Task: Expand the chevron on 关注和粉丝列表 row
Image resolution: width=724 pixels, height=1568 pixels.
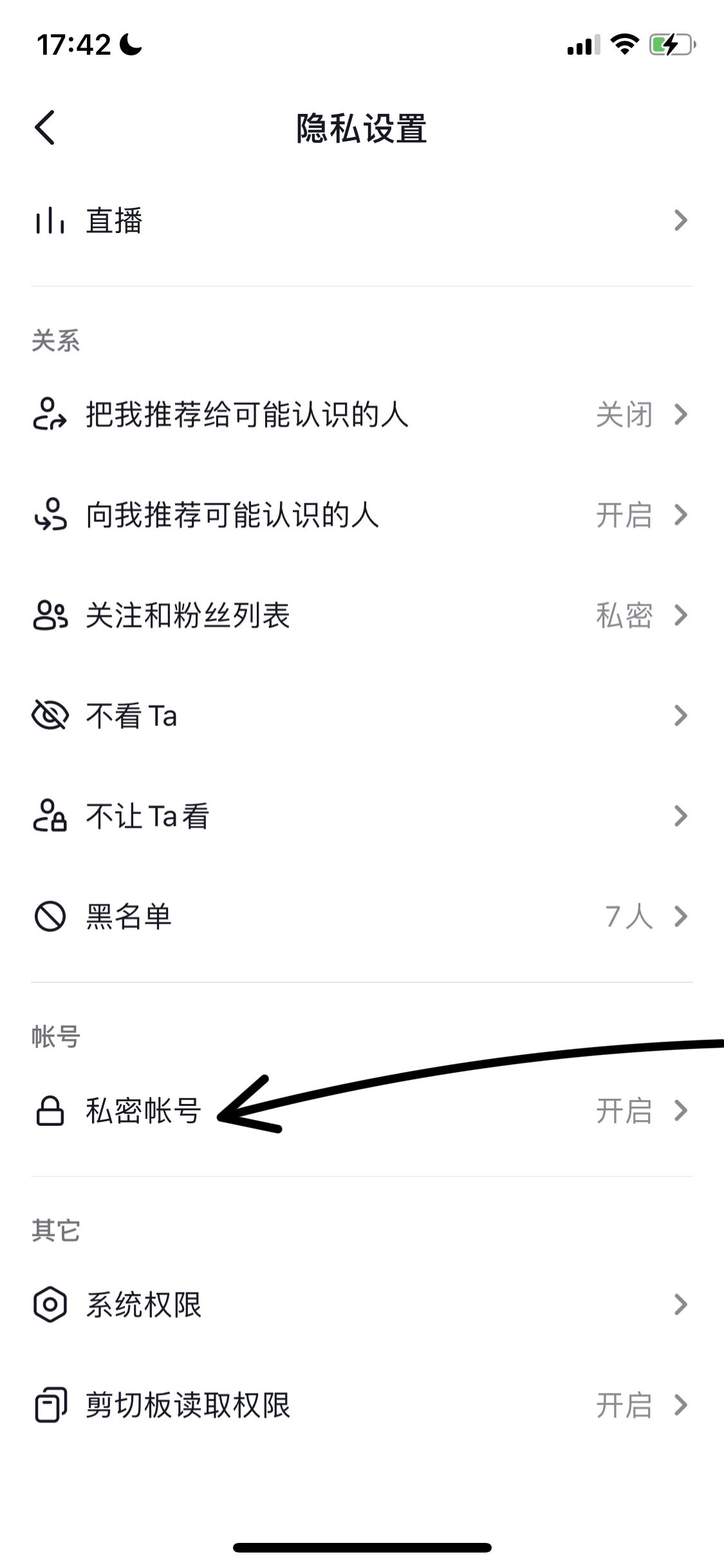Action: 680,616
